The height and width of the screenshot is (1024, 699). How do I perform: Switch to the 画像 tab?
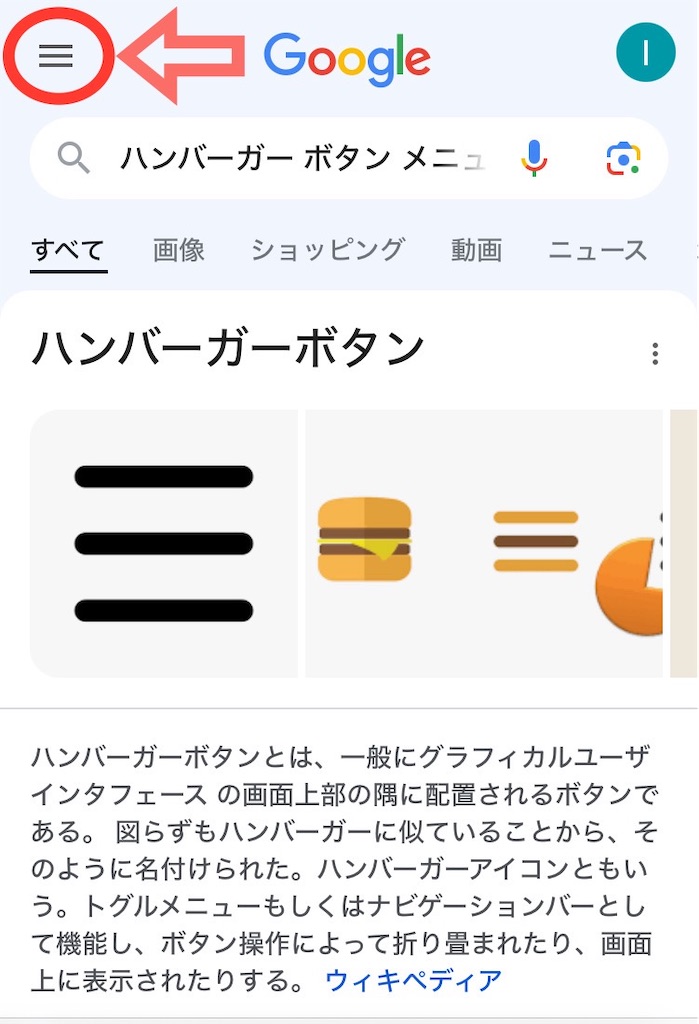coord(179,250)
